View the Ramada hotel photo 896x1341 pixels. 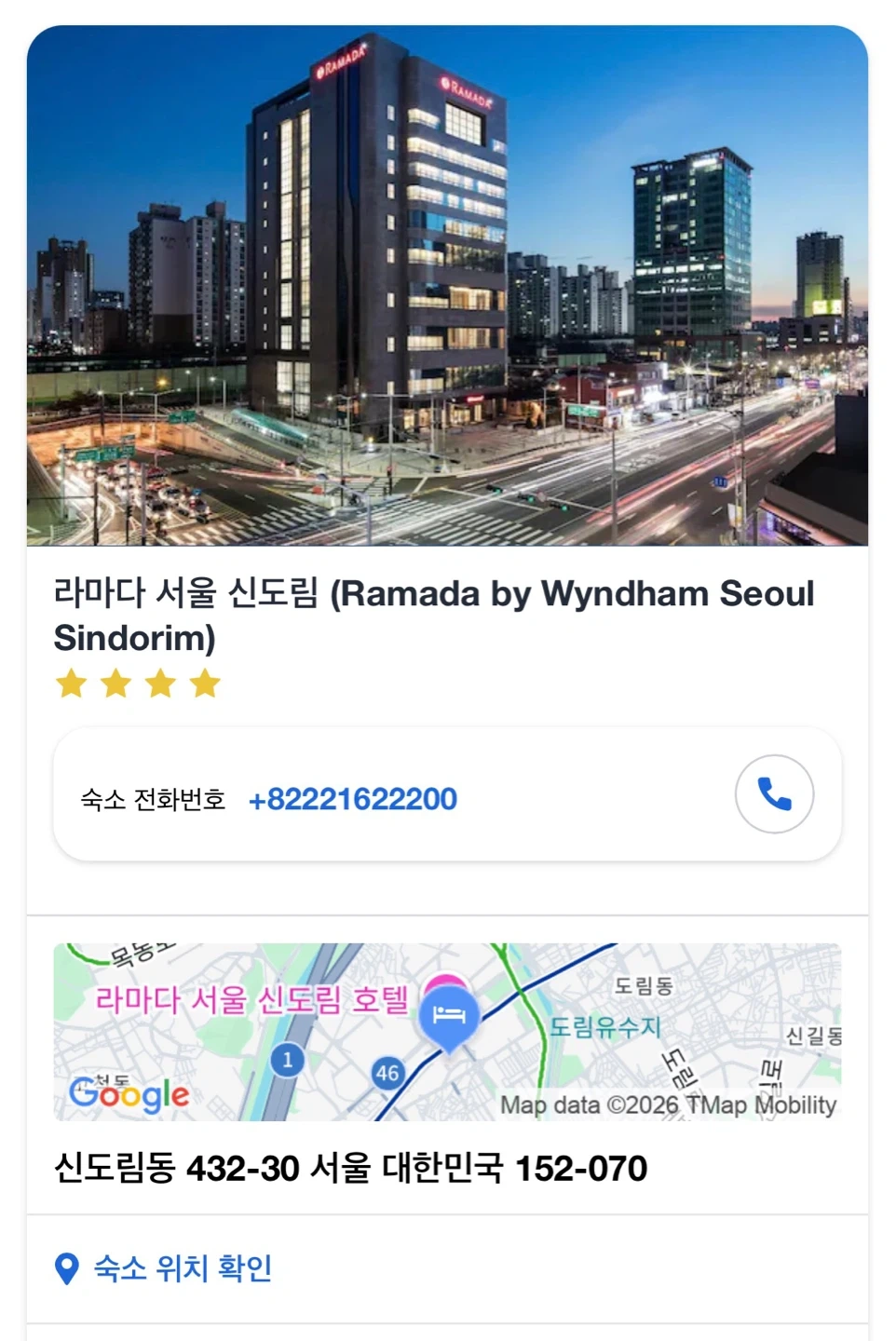pyautogui.click(x=447, y=285)
